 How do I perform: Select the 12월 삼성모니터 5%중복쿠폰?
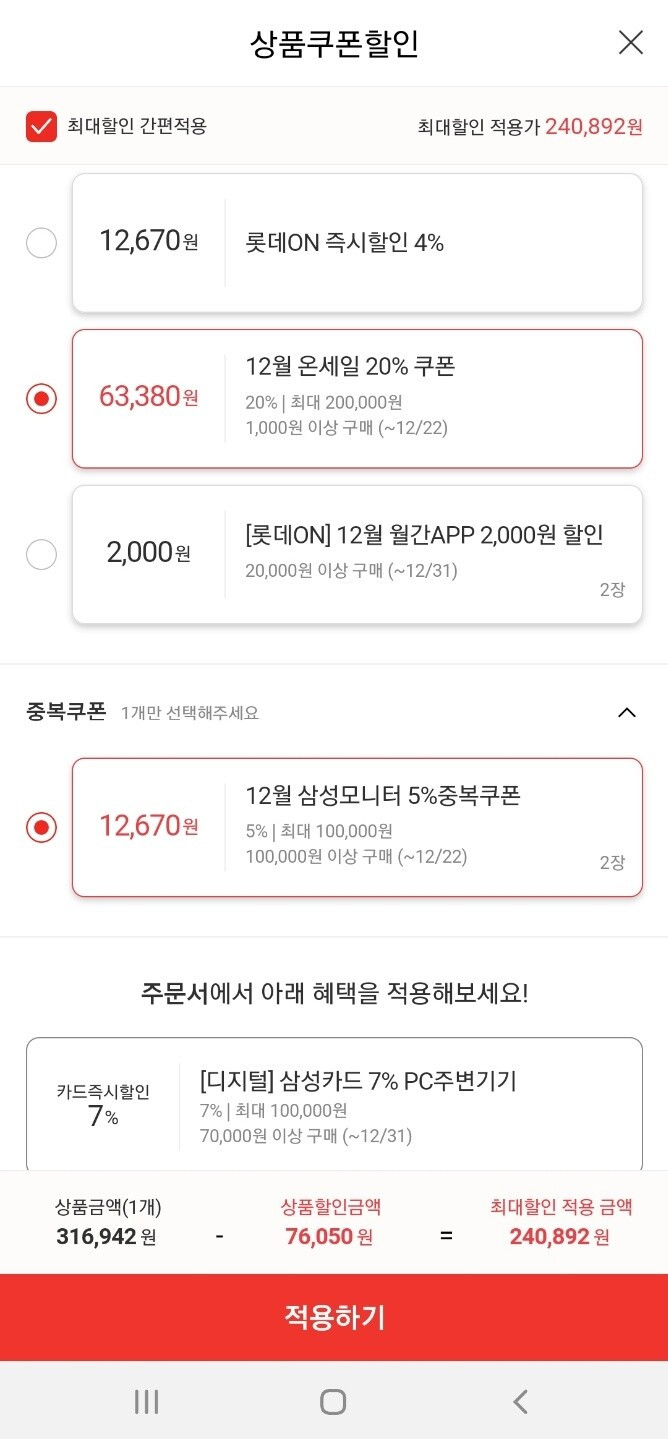tap(41, 828)
